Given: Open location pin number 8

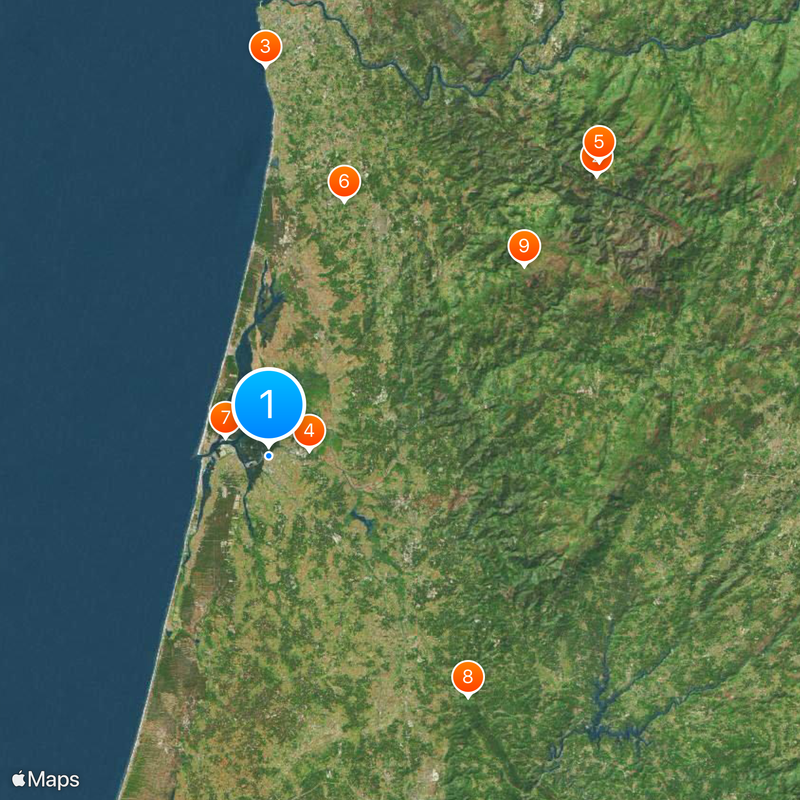Looking at the screenshot, I should coord(467,676).
